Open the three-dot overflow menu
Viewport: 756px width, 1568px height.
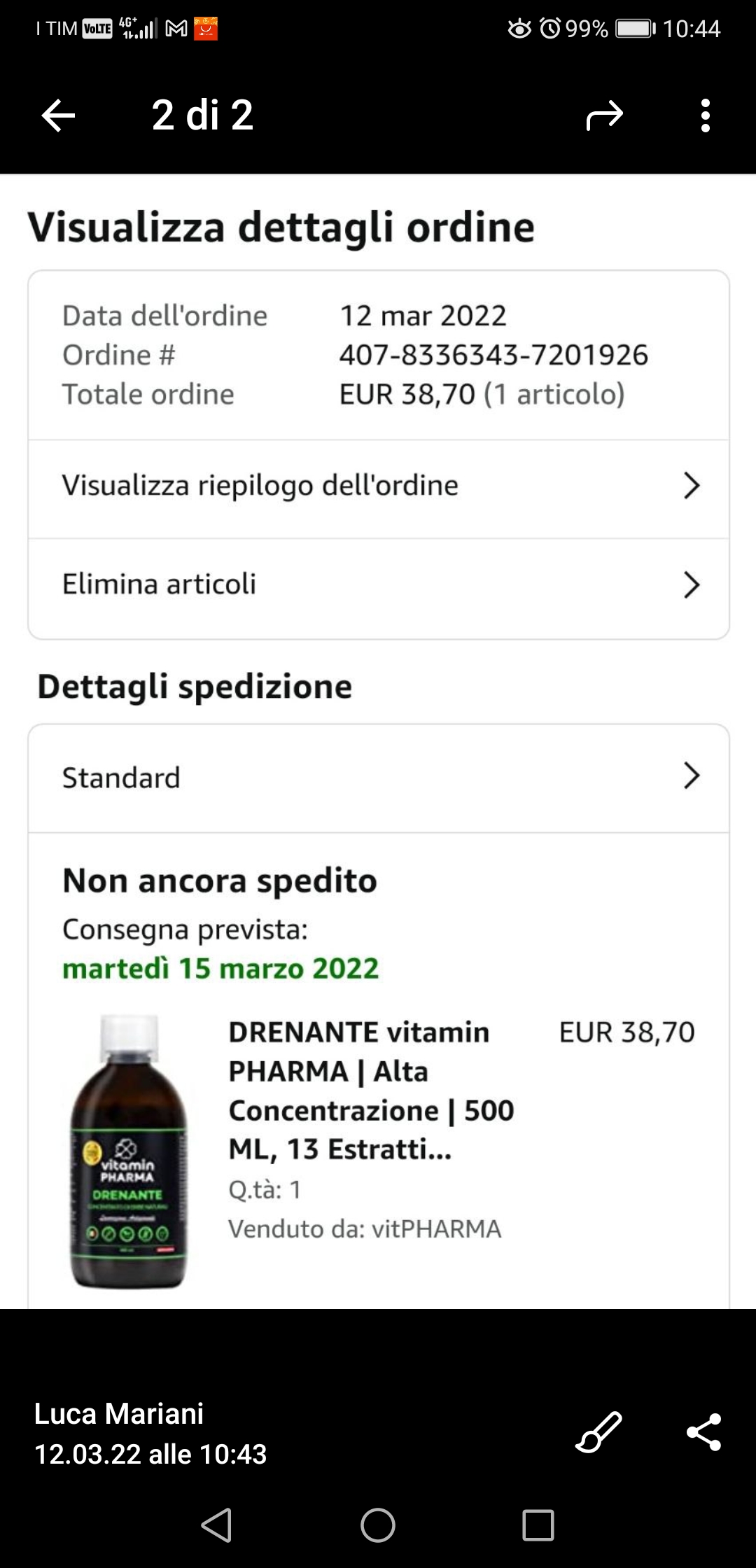tap(705, 115)
